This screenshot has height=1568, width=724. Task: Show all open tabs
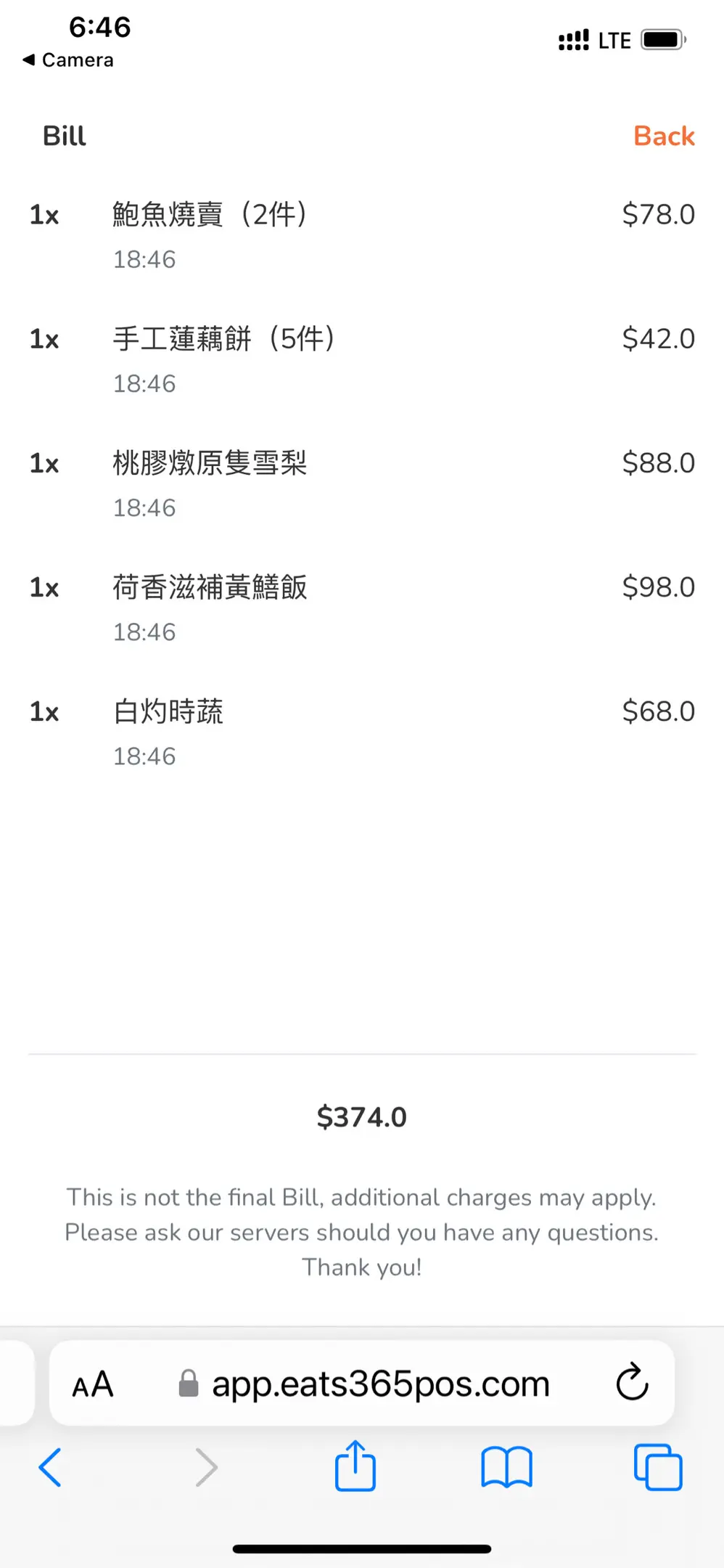[658, 1467]
